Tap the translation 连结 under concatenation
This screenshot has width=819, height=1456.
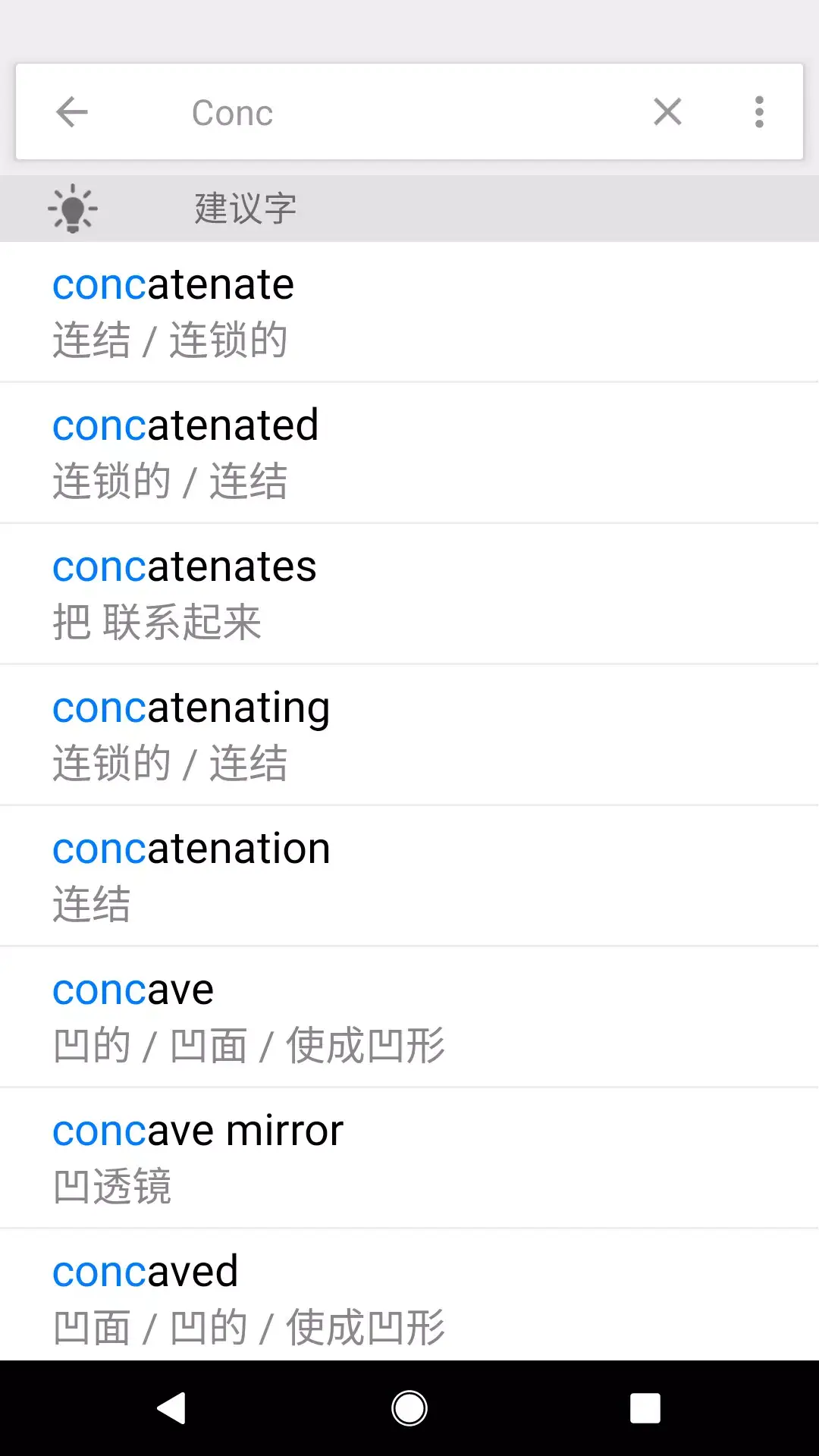(x=92, y=902)
